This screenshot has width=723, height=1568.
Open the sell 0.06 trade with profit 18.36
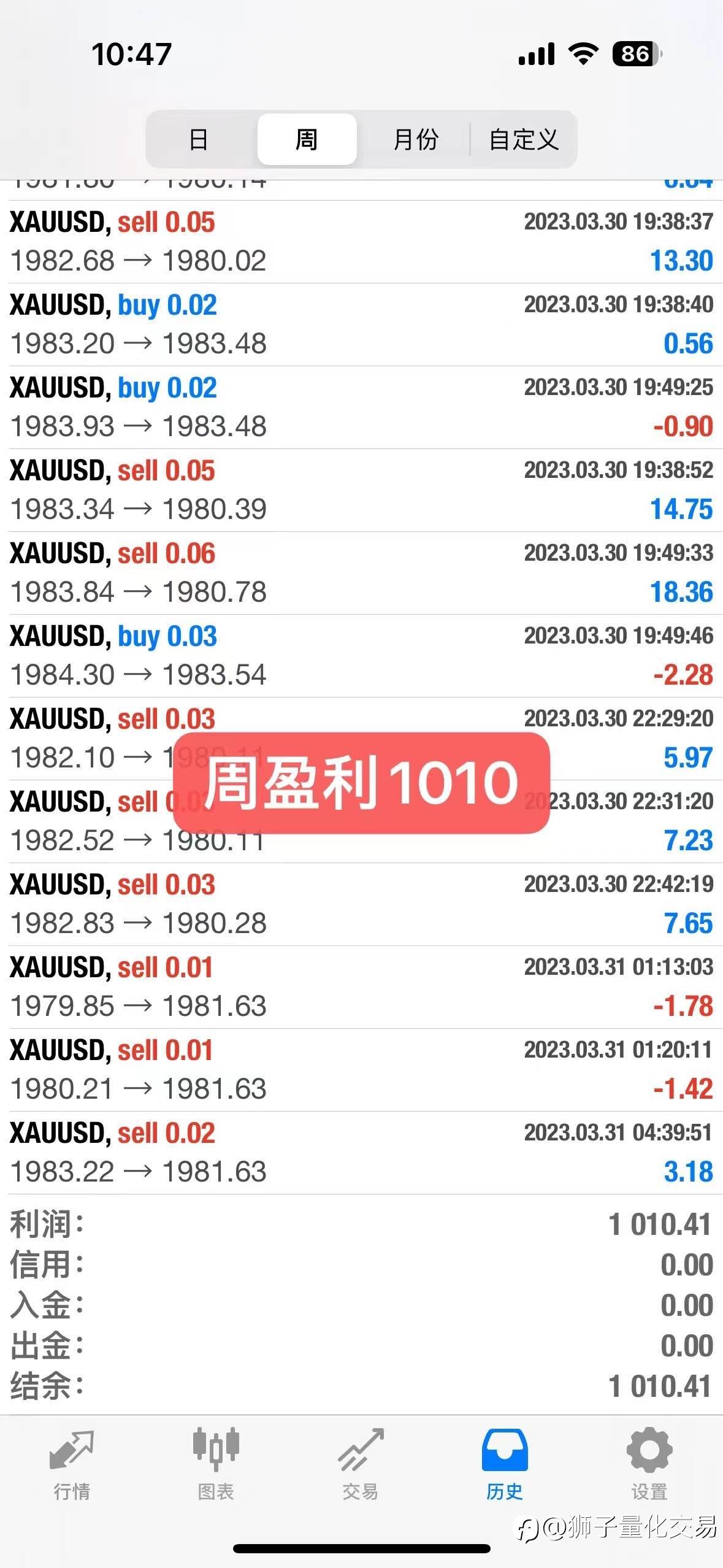pos(361,573)
